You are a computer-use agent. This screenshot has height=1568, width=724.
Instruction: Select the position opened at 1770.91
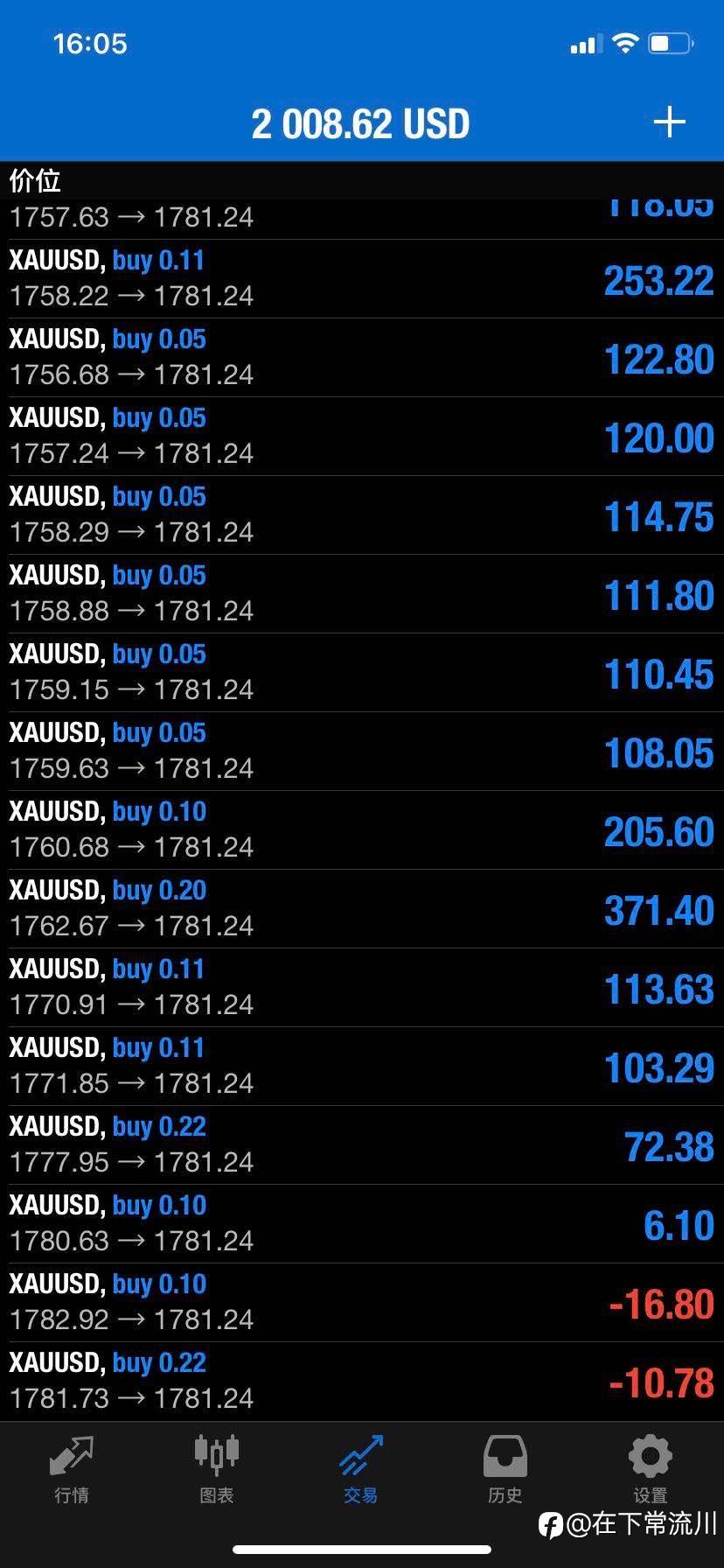pos(362,988)
